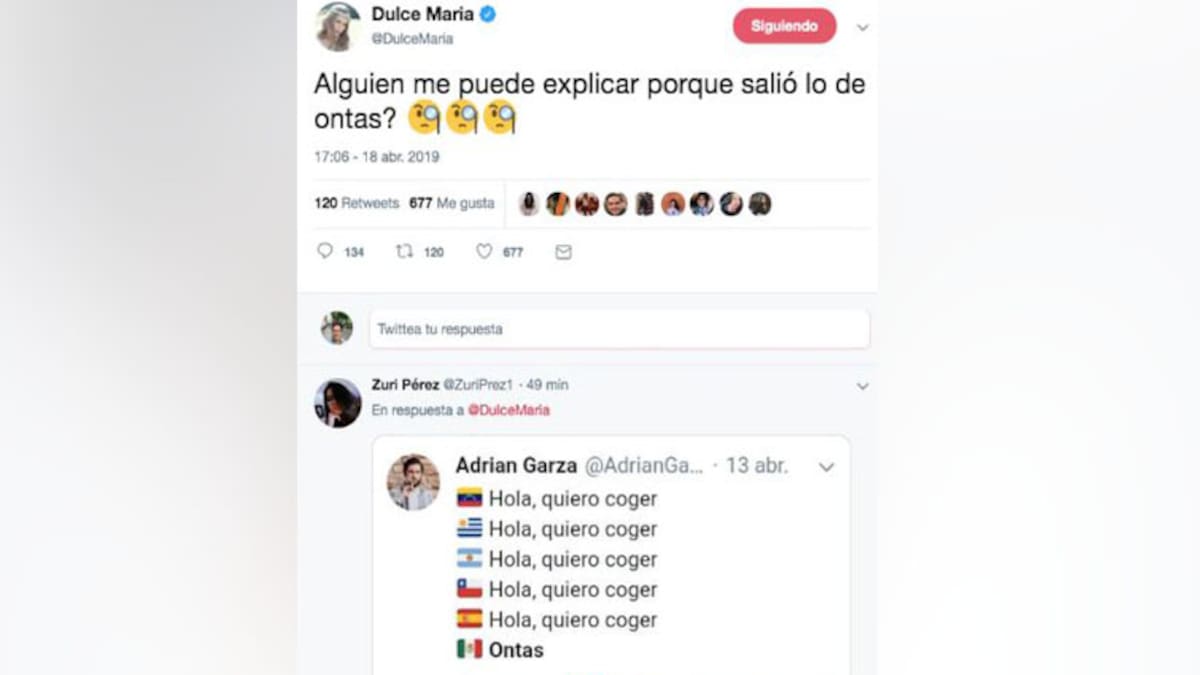The height and width of the screenshot is (675, 1200).
Task: Open Zuri Pérez's profile
Action: [x=405, y=385]
